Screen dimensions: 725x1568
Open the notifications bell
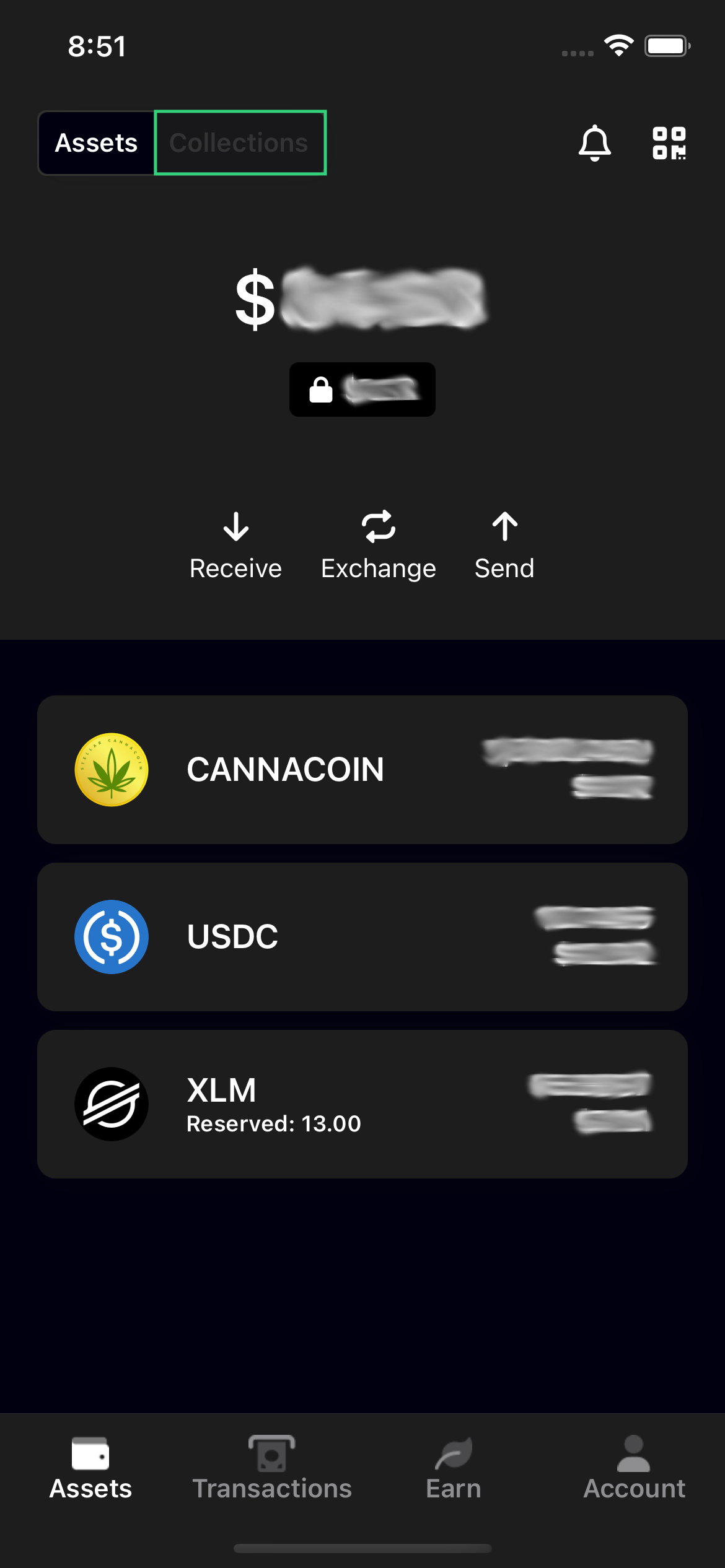click(594, 143)
